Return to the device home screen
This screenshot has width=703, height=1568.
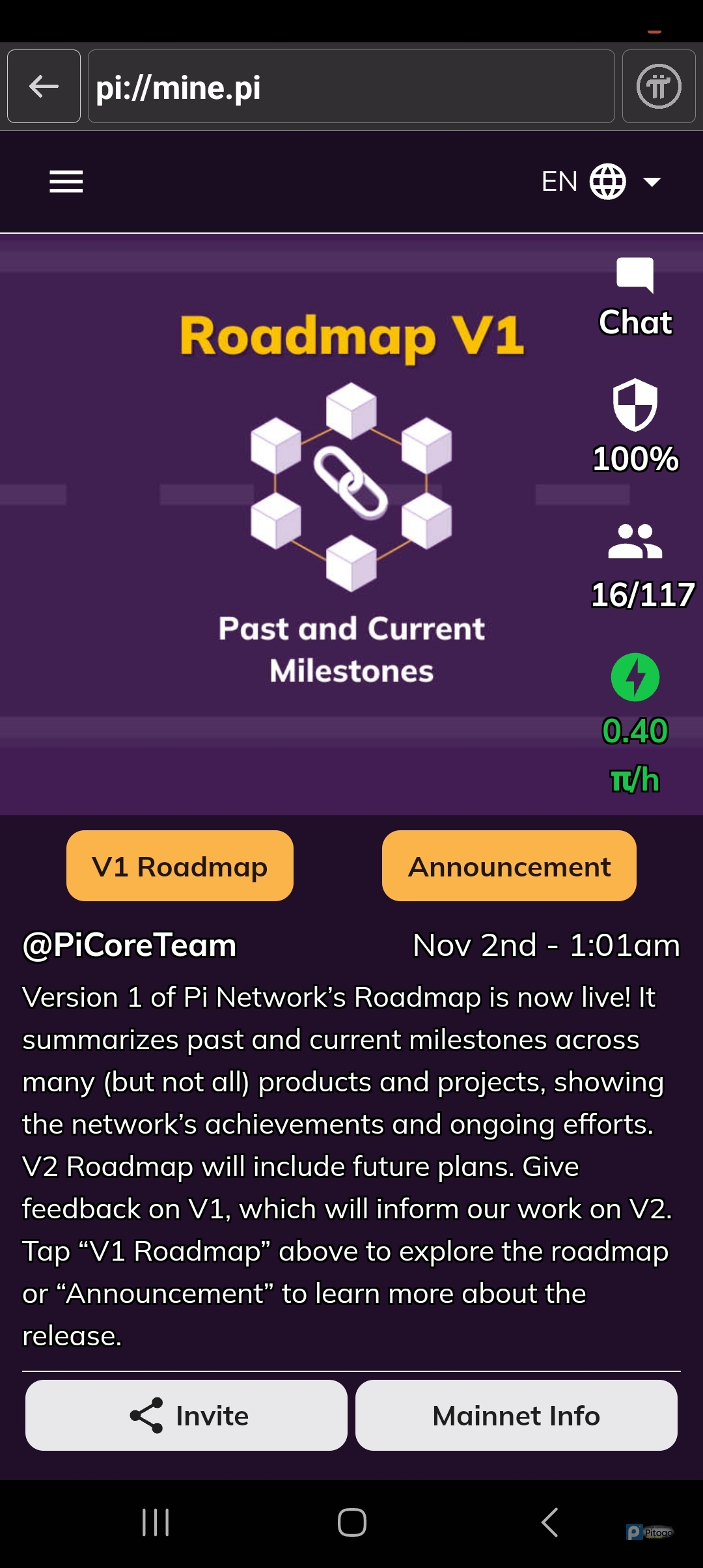click(x=351, y=1522)
